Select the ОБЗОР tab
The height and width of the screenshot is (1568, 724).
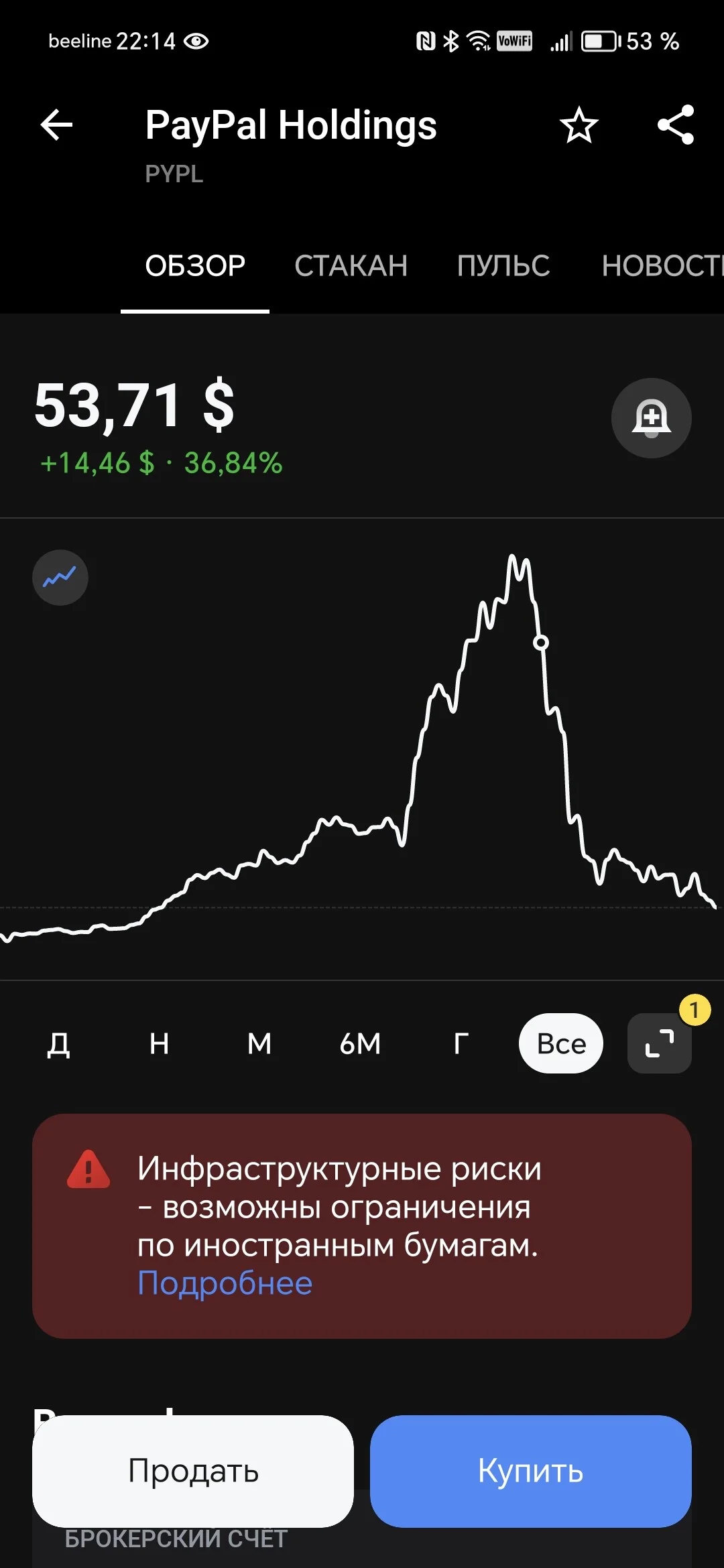click(x=195, y=266)
